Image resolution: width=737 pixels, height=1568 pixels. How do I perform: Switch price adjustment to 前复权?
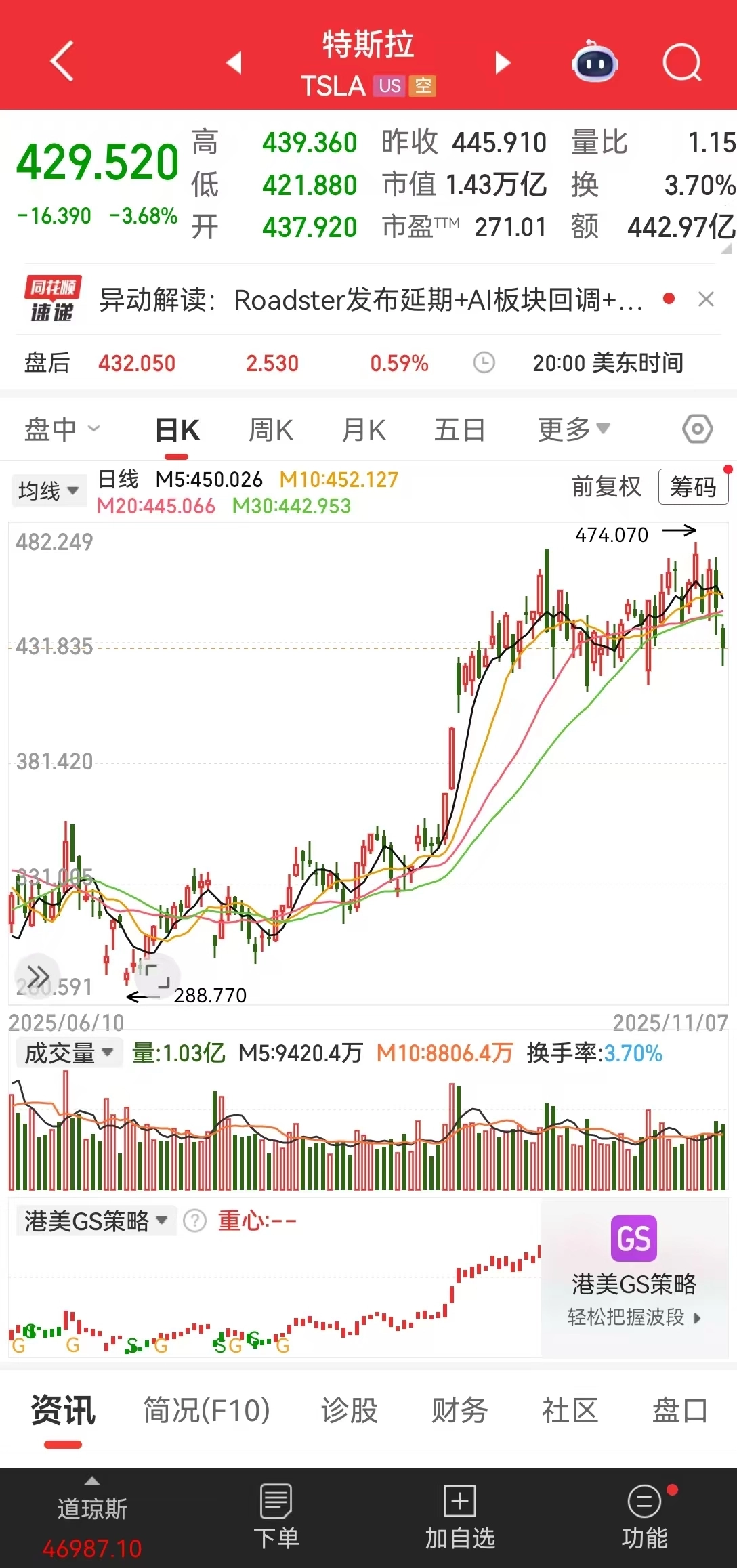coord(605,486)
